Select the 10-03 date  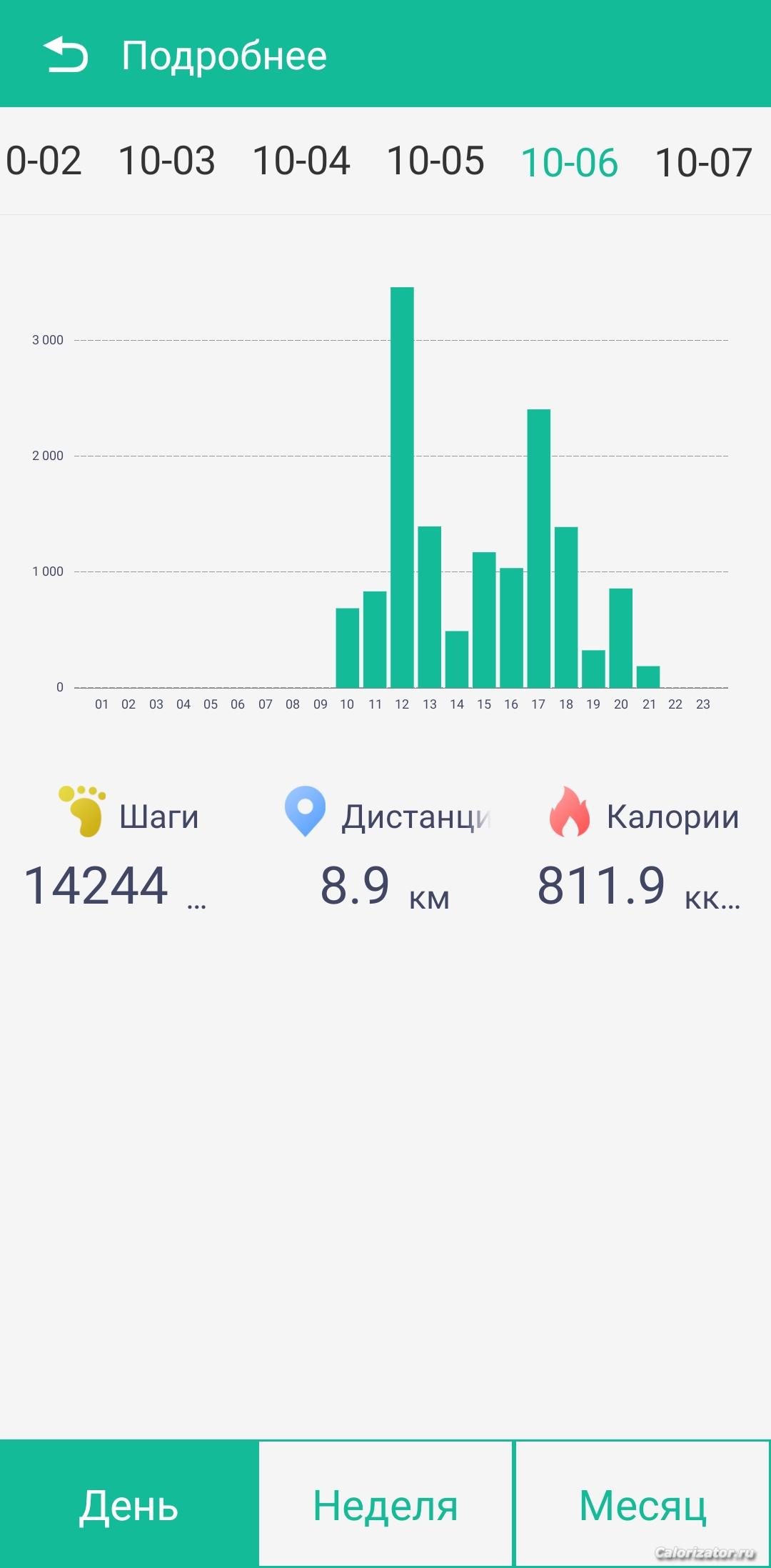pyautogui.click(x=166, y=161)
